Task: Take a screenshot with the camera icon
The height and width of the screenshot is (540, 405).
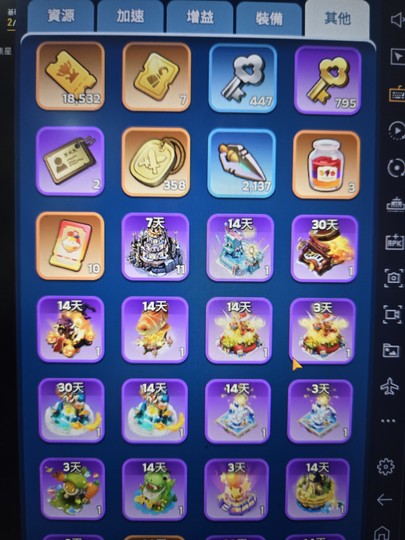Action: (x=394, y=277)
